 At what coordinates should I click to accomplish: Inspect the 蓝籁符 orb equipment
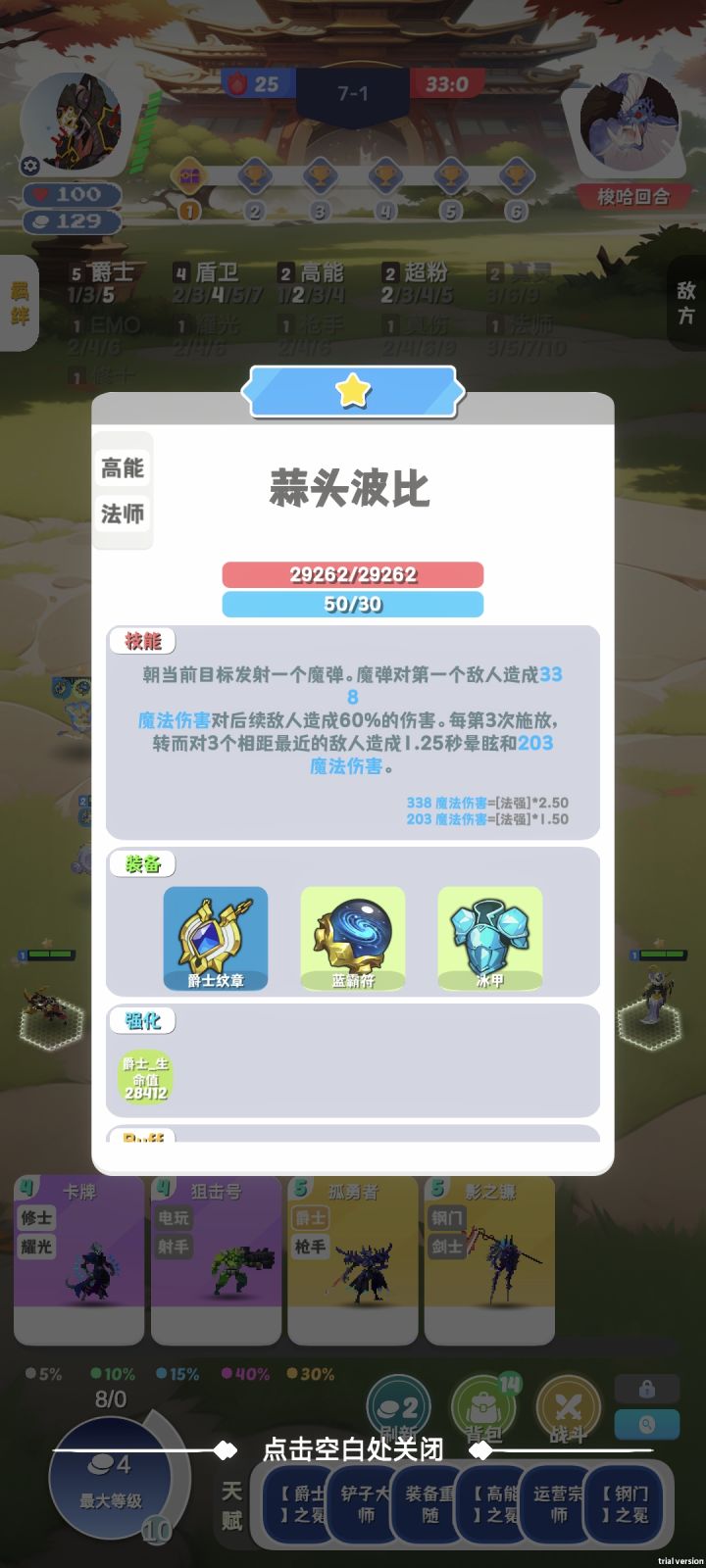353,936
